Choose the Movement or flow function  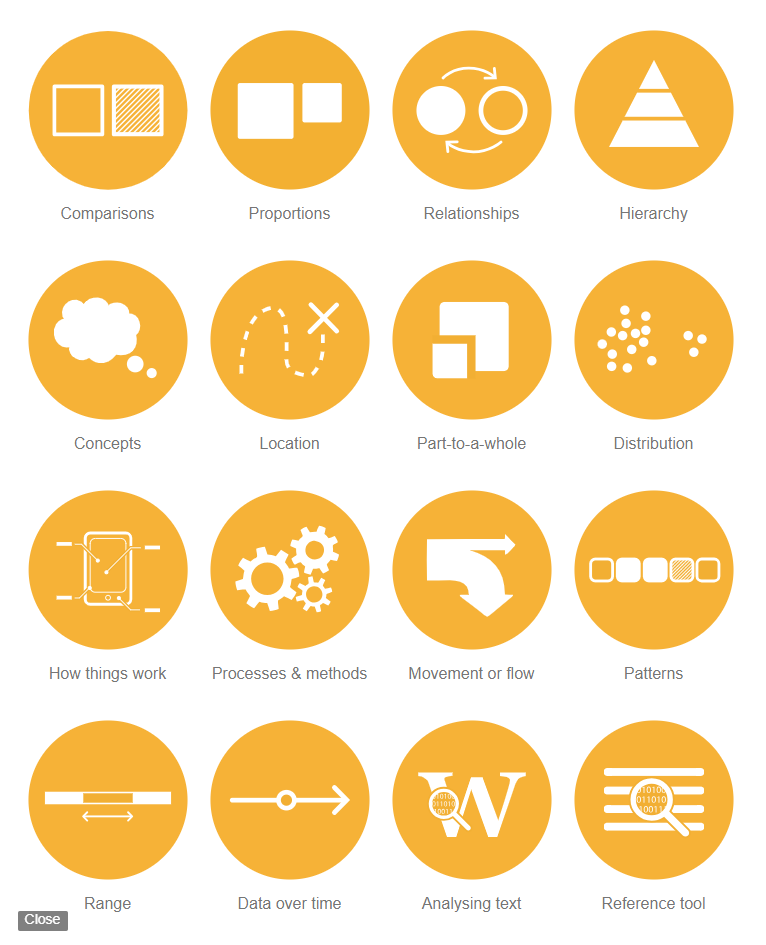pyautogui.click(x=472, y=570)
